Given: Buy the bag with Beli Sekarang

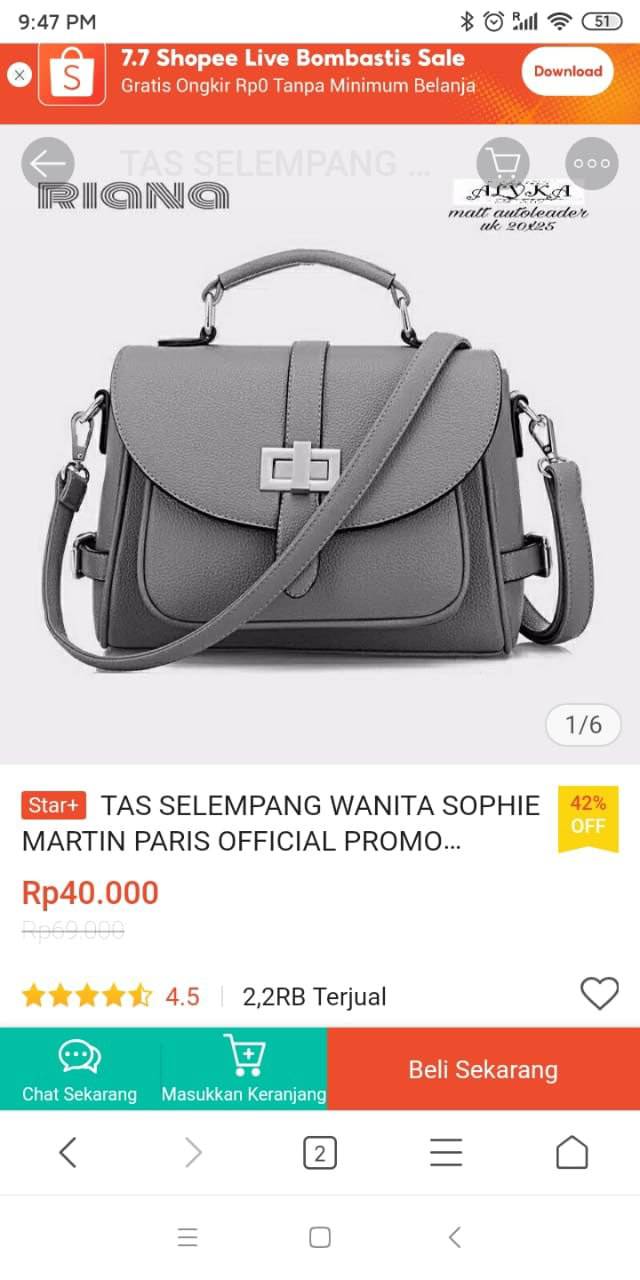Looking at the screenshot, I should [483, 1069].
